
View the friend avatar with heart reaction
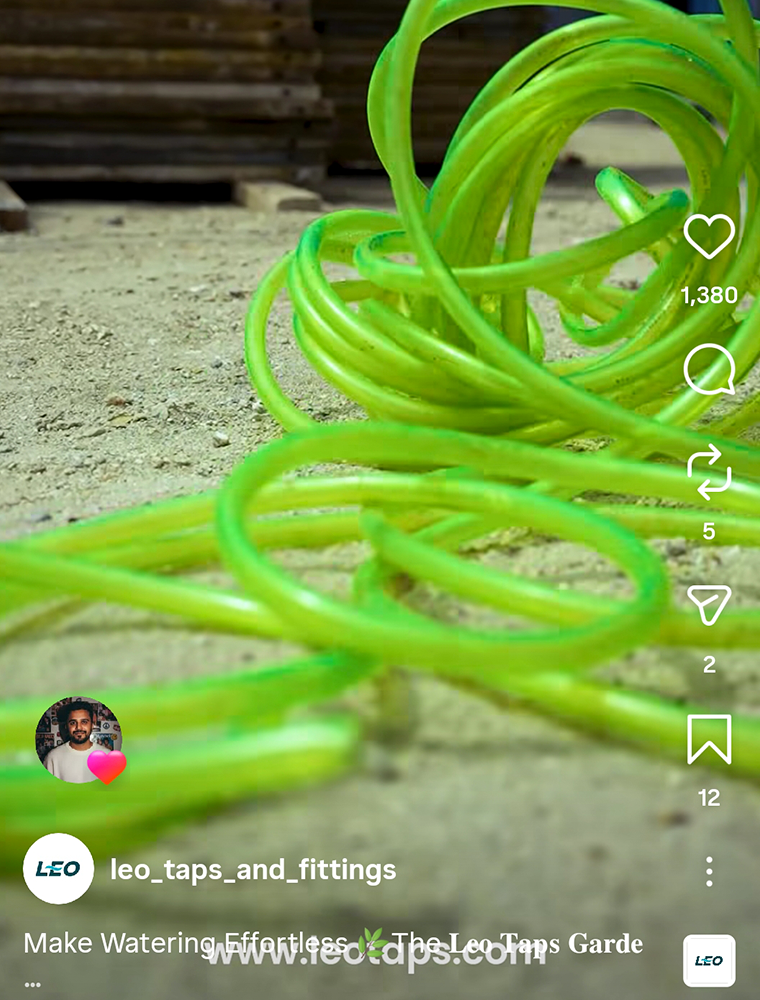pyautogui.click(x=79, y=740)
